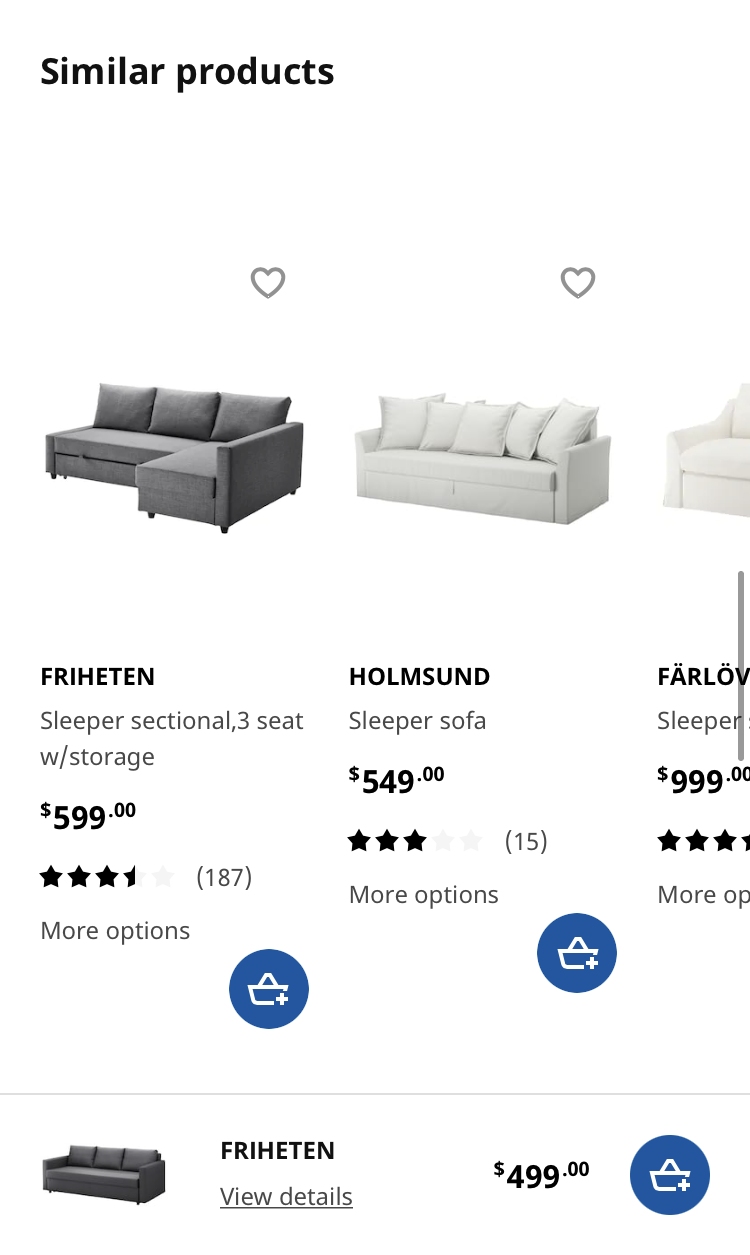Screen dimensions: 750x1255
Task: Add HOLMSUND sleeper sofa to cart
Action: click(577, 953)
